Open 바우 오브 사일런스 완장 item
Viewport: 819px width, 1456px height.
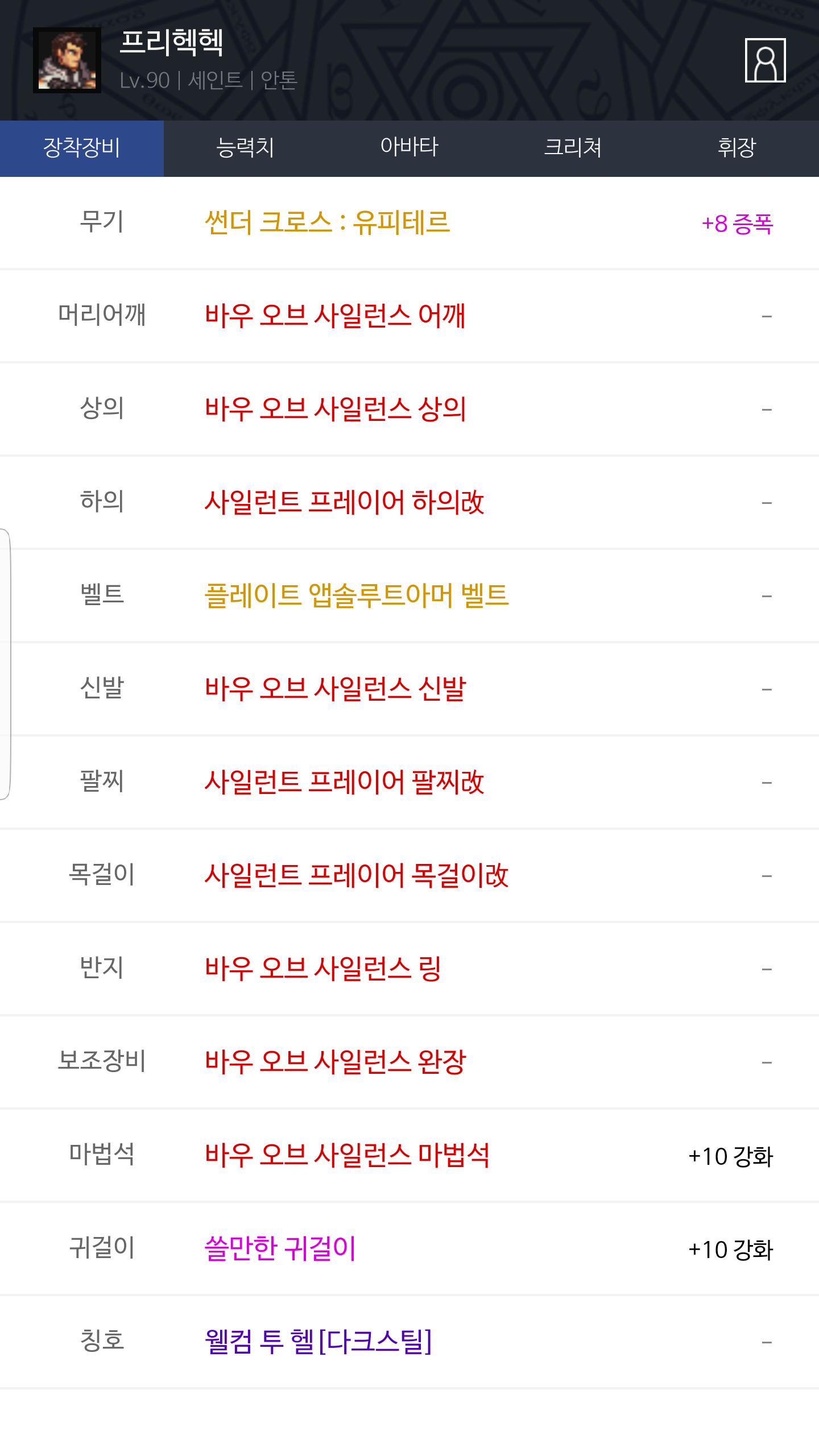pos(335,1062)
